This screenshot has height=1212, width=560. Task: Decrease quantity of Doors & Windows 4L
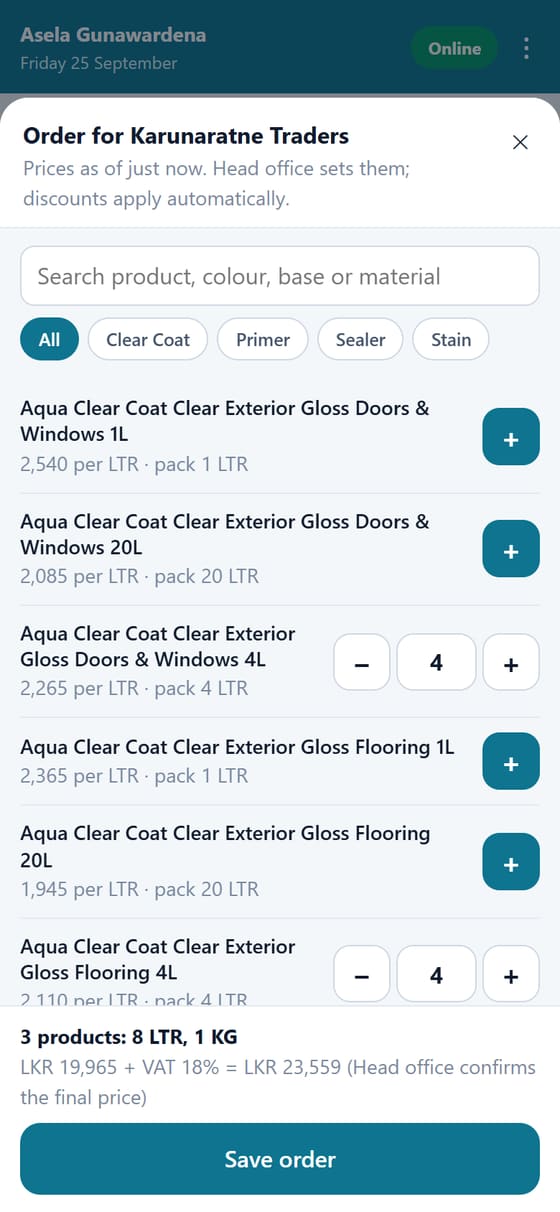(362, 661)
